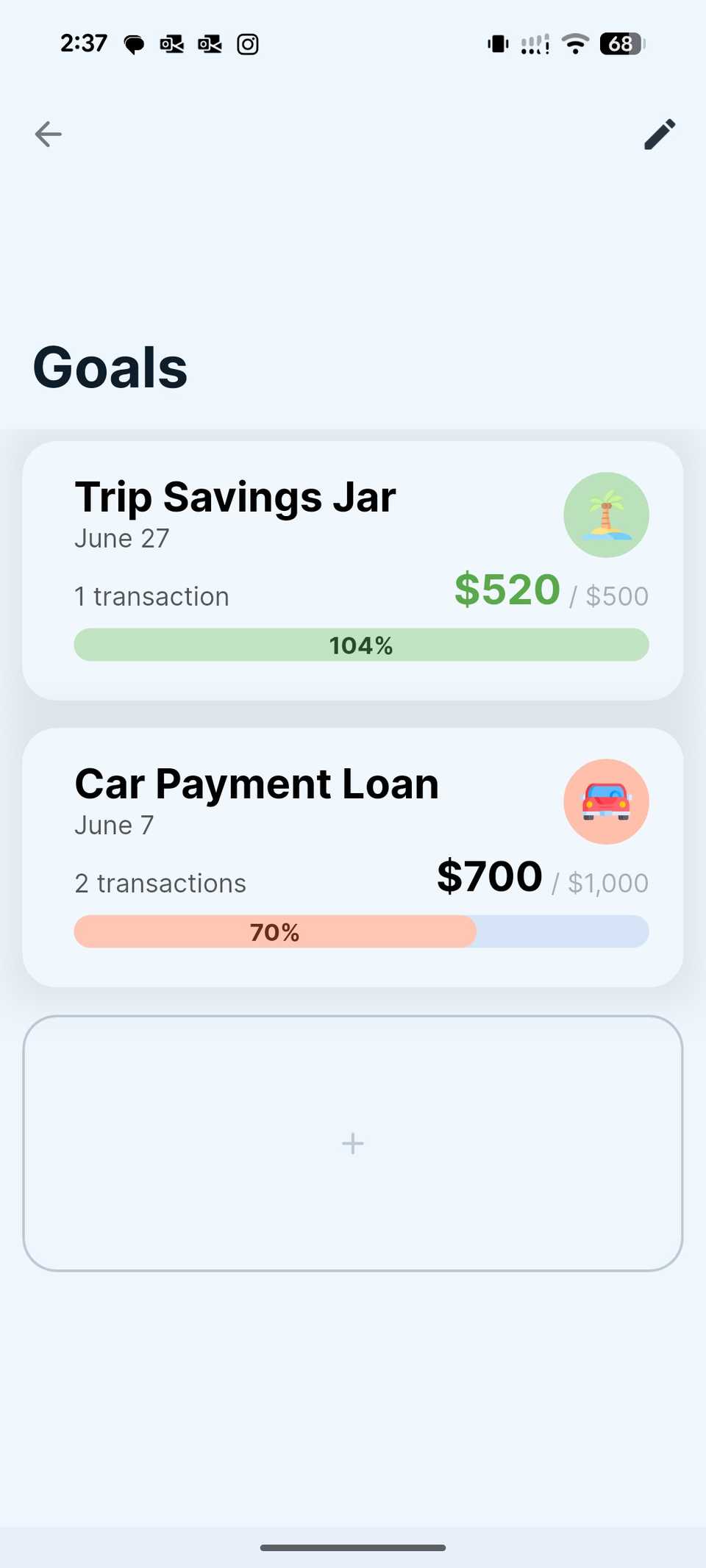The width and height of the screenshot is (706, 1568).
Task: Tap the 2 transactions label
Action: (x=160, y=883)
